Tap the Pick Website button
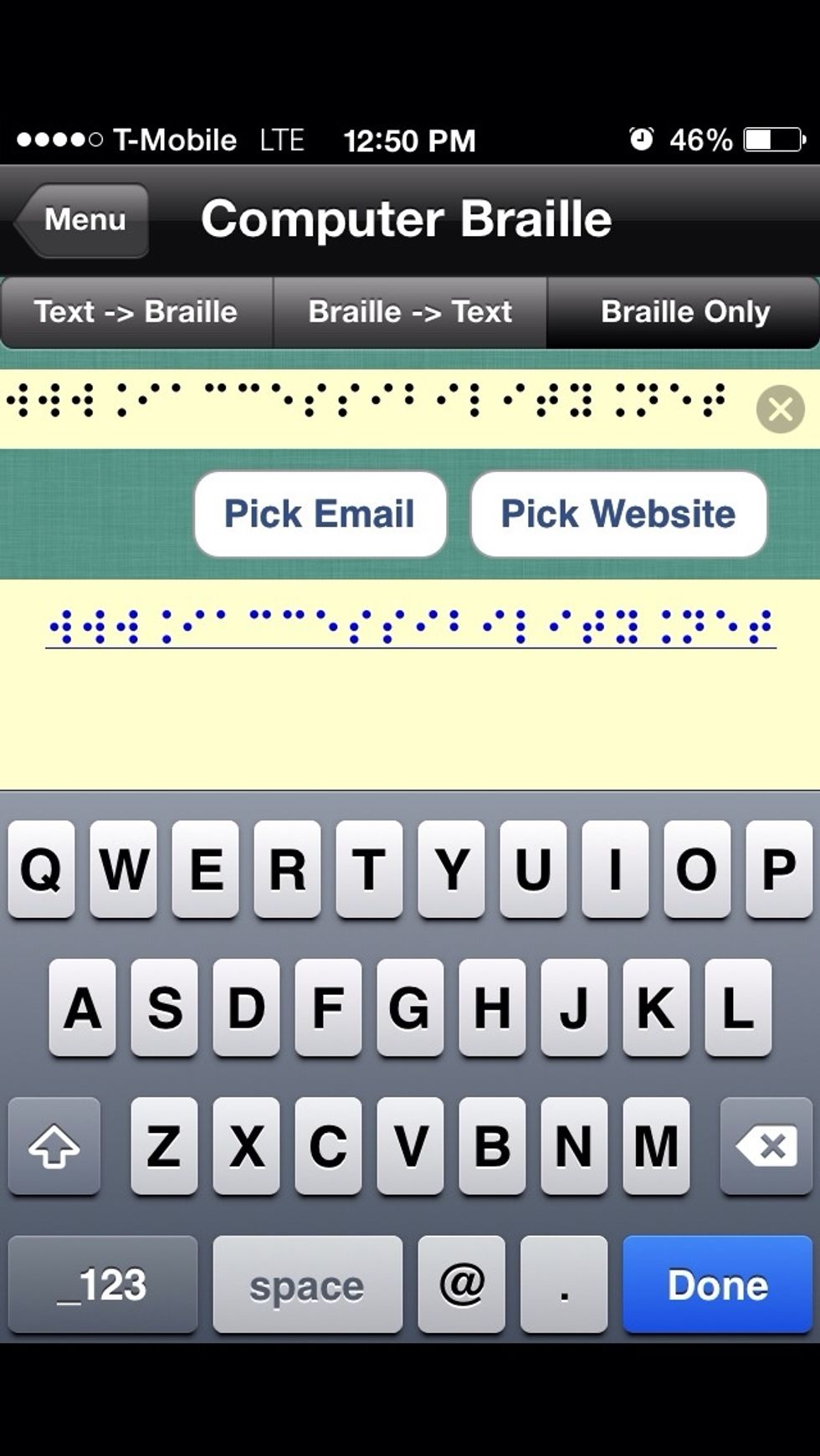 pos(618,514)
